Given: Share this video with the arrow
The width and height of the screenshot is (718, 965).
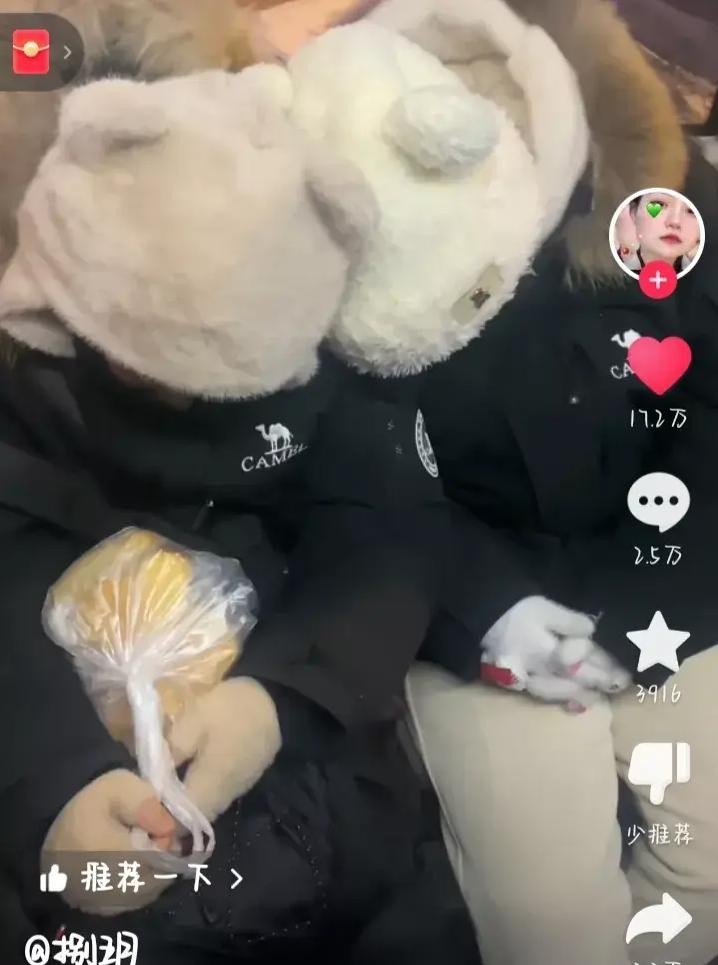Looking at the screenshot, I should 658,920.
